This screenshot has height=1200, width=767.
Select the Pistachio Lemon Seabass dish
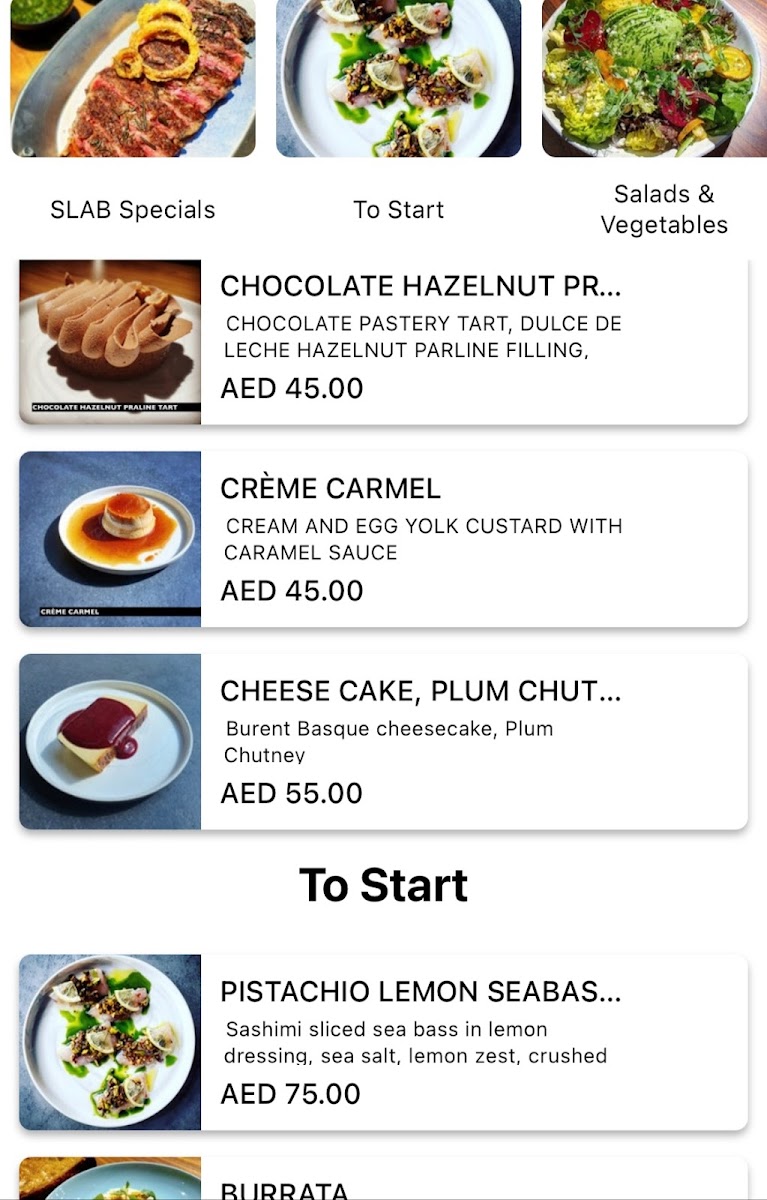coord(384,1042)
